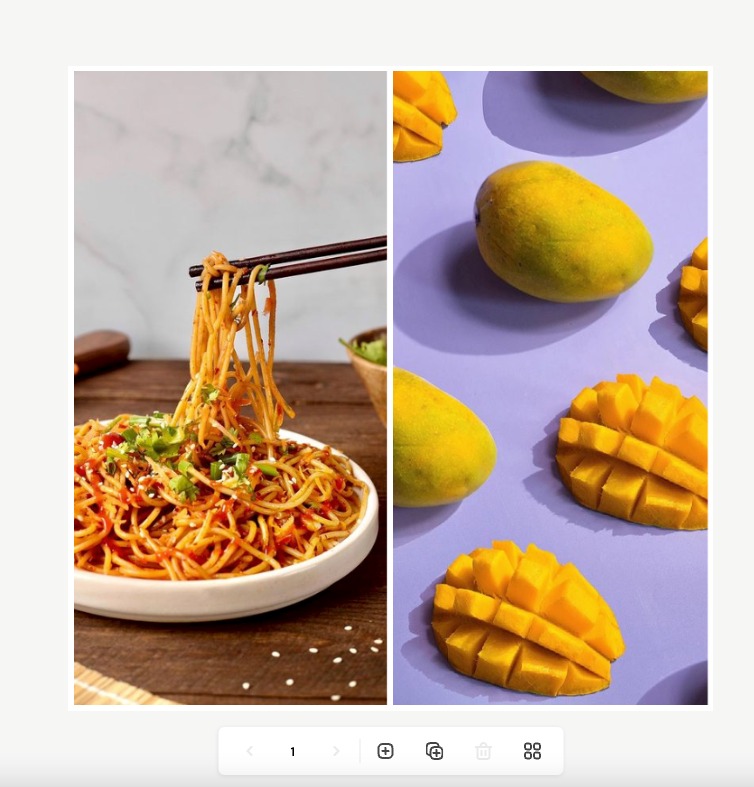Duplicate the current page
The height and width of the screenshot is (787, 754).
(434, 751)
